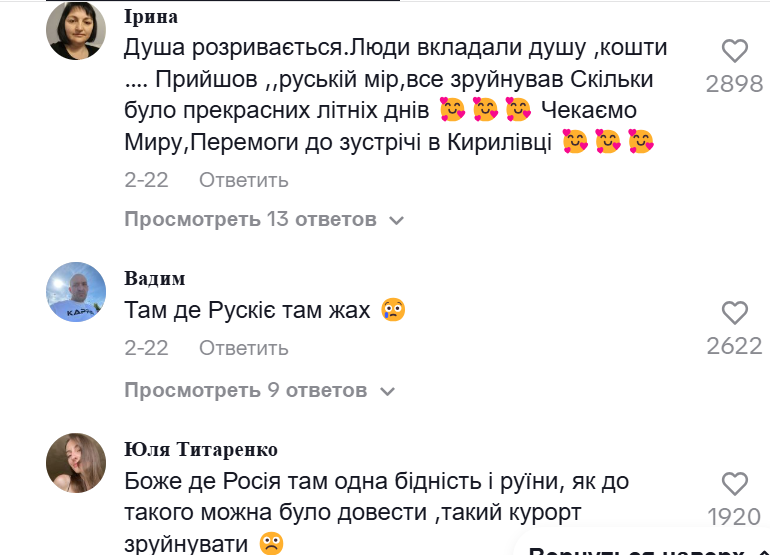Reply to Ірина's comment

point(243,180)
